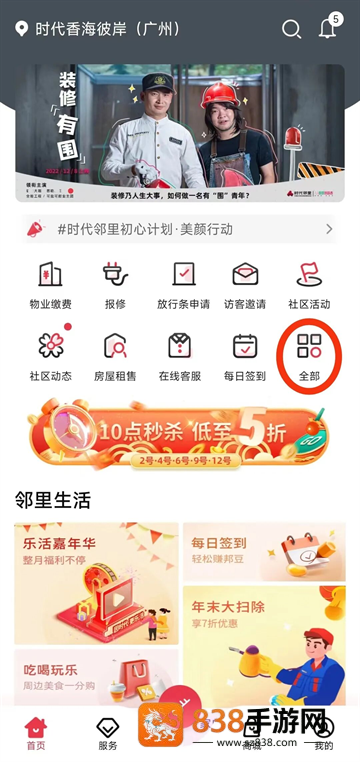Screen dimensions: 360x762
Task: Open the search icon
Action: 291,30
